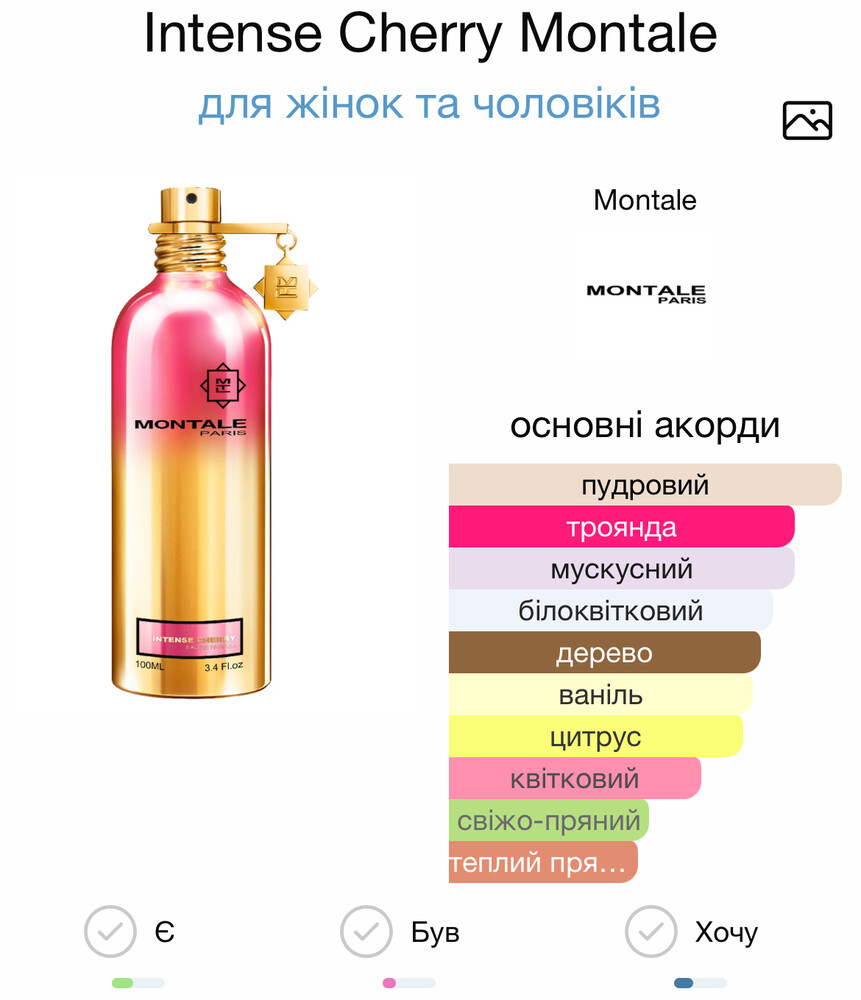Mark perfume as owned (Є)
Screen dimensions: 861x1000
[x=110, y=932]
